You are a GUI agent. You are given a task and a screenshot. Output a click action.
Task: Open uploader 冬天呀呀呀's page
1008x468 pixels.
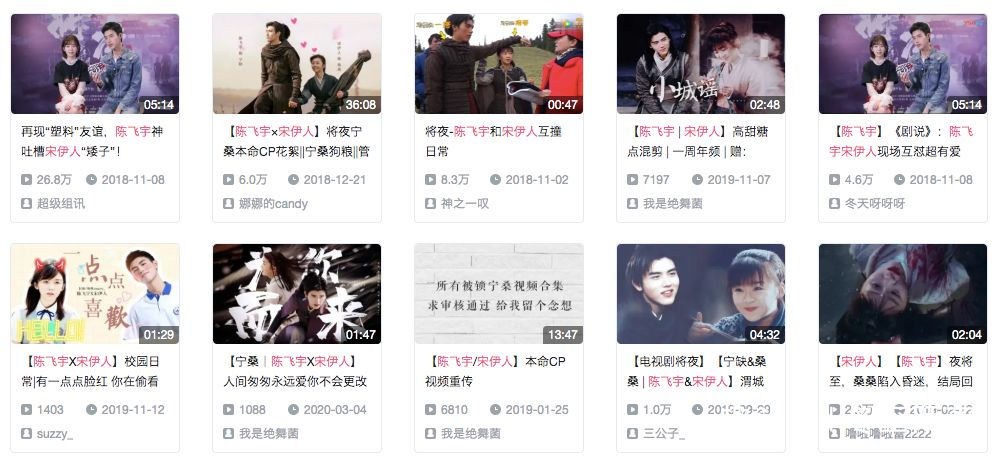pyautogui.click(x=875, y=203)
